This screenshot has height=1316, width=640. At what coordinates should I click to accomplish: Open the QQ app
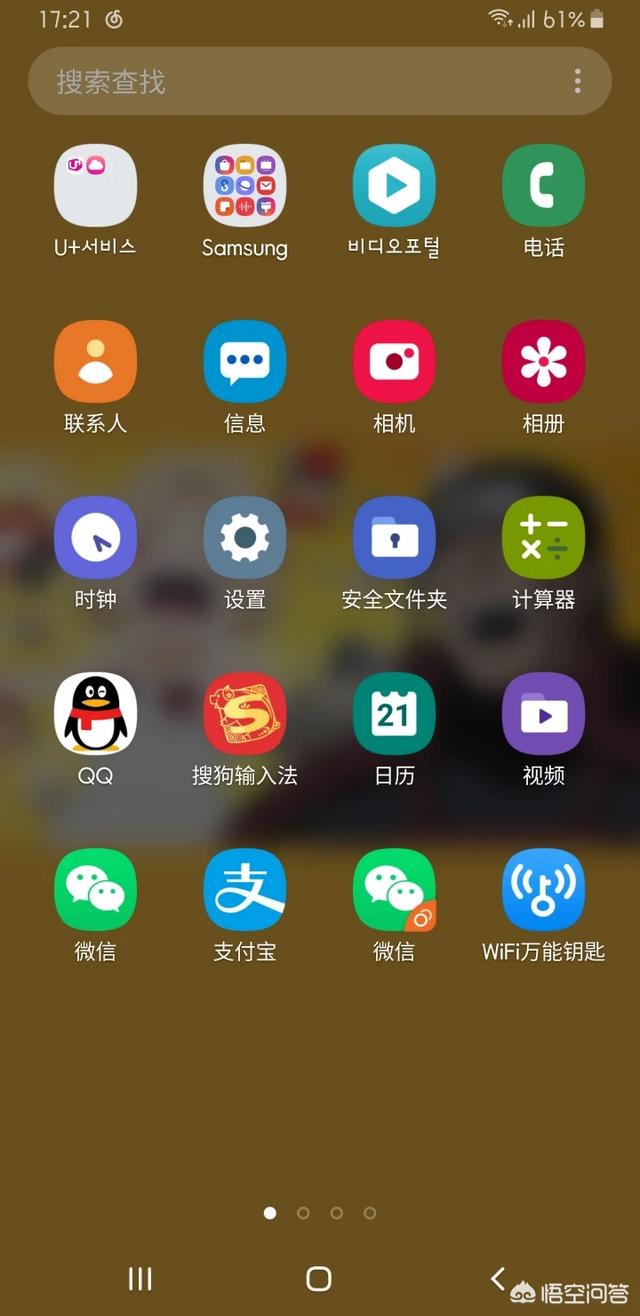(x=95, y=714)
